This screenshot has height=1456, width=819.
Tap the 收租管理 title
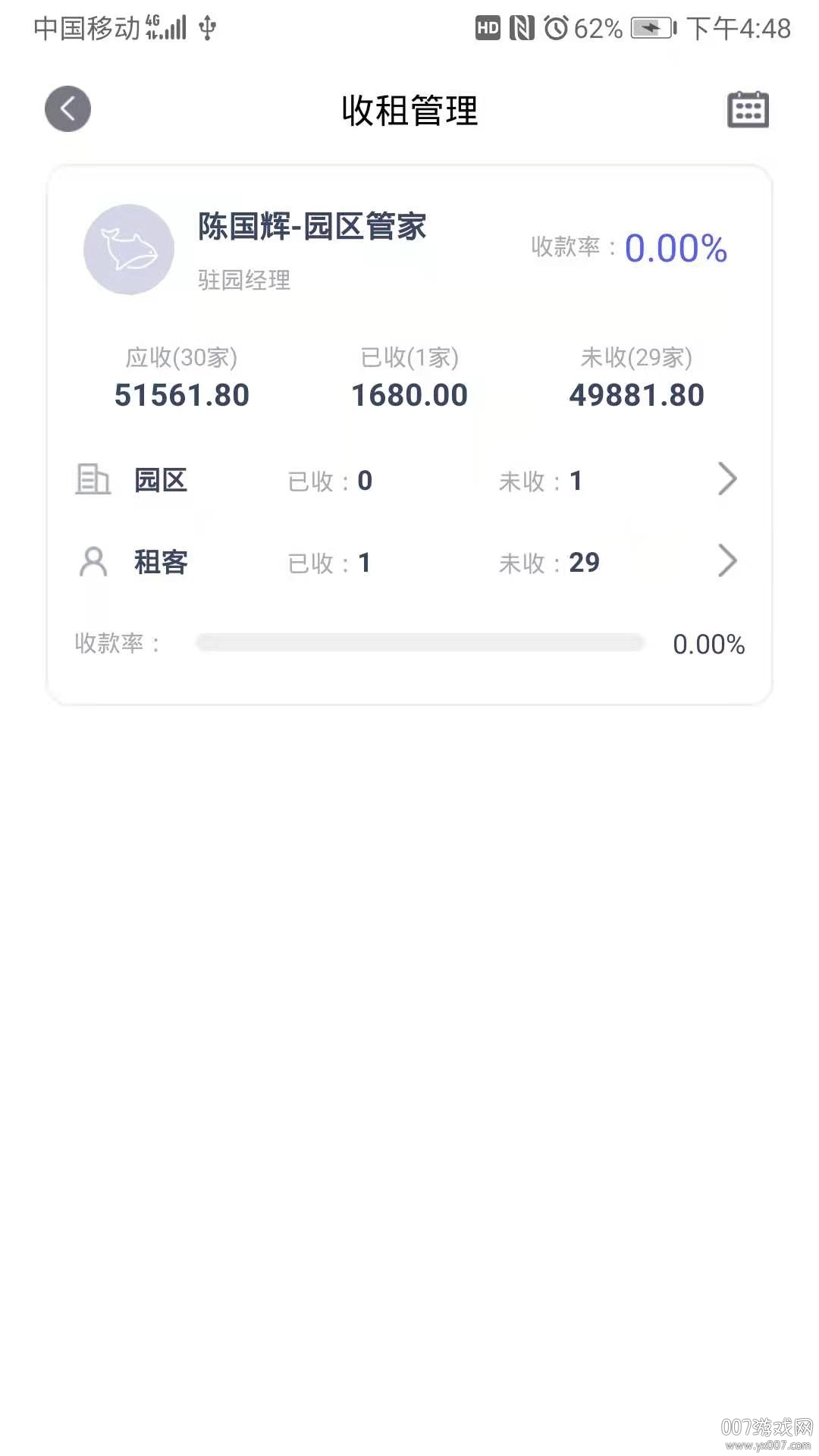409,110
